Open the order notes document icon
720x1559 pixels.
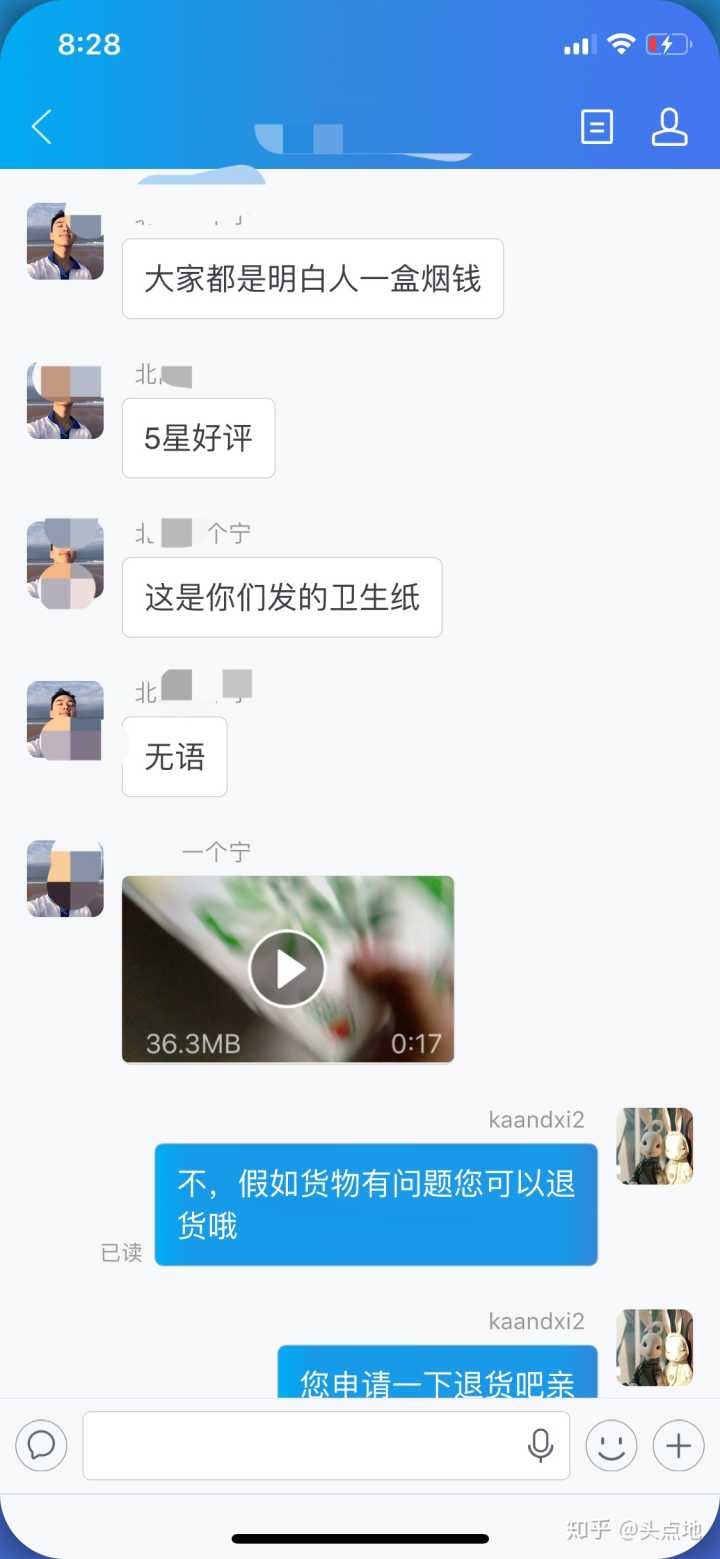point(597,127)
